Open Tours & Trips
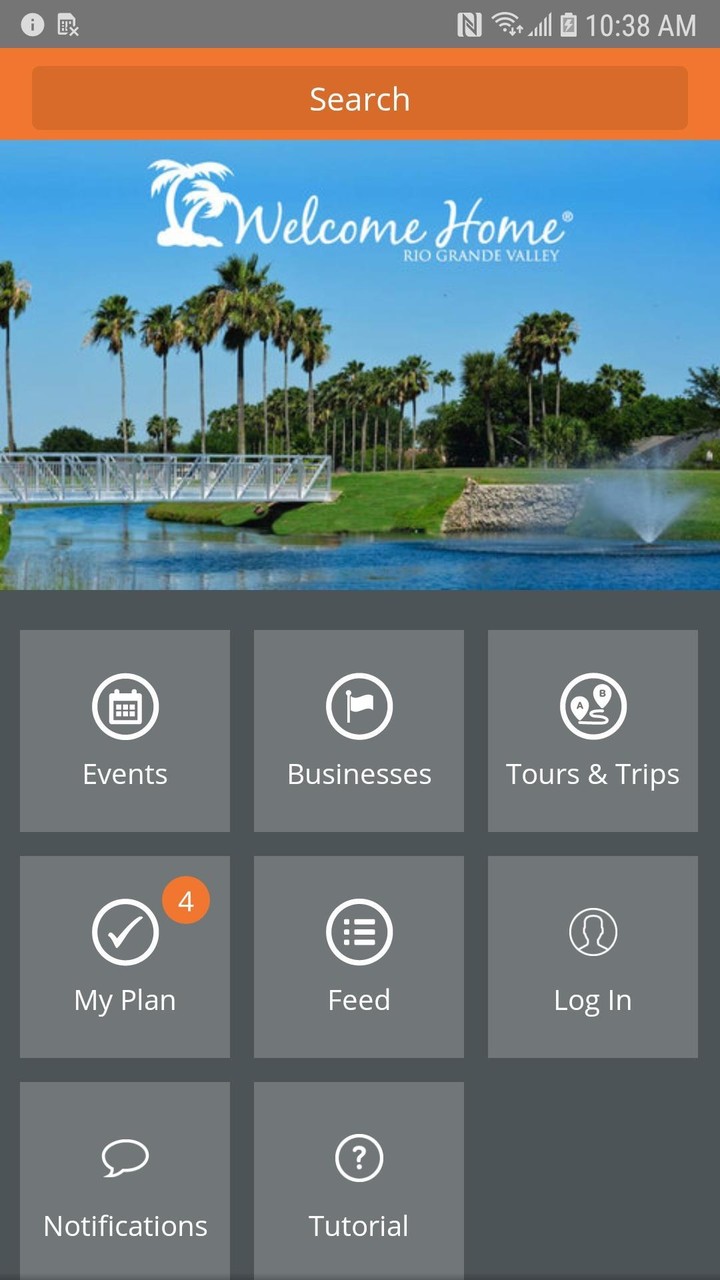The image size is (720, 1280). point(593,731)
